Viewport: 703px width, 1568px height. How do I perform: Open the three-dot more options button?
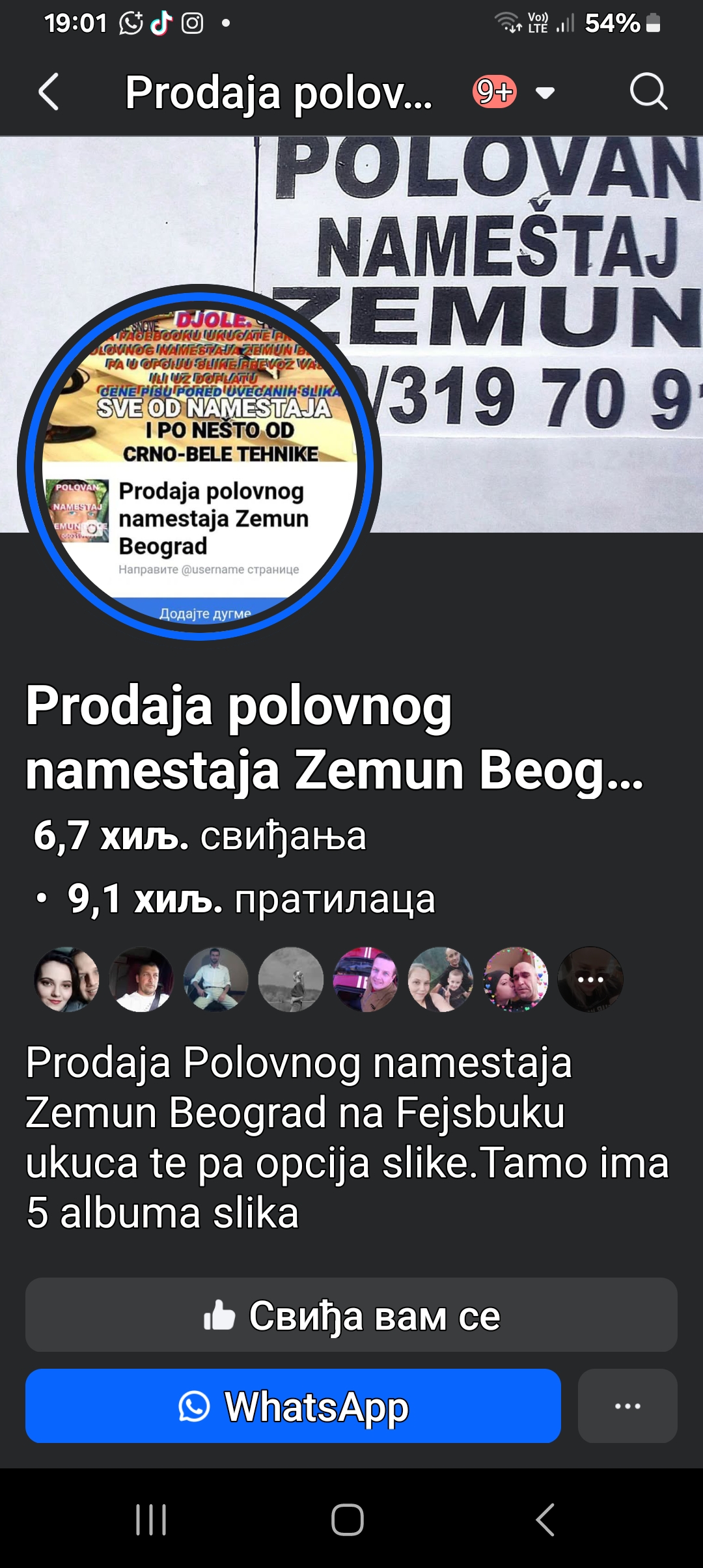[x=627, y=1406]
